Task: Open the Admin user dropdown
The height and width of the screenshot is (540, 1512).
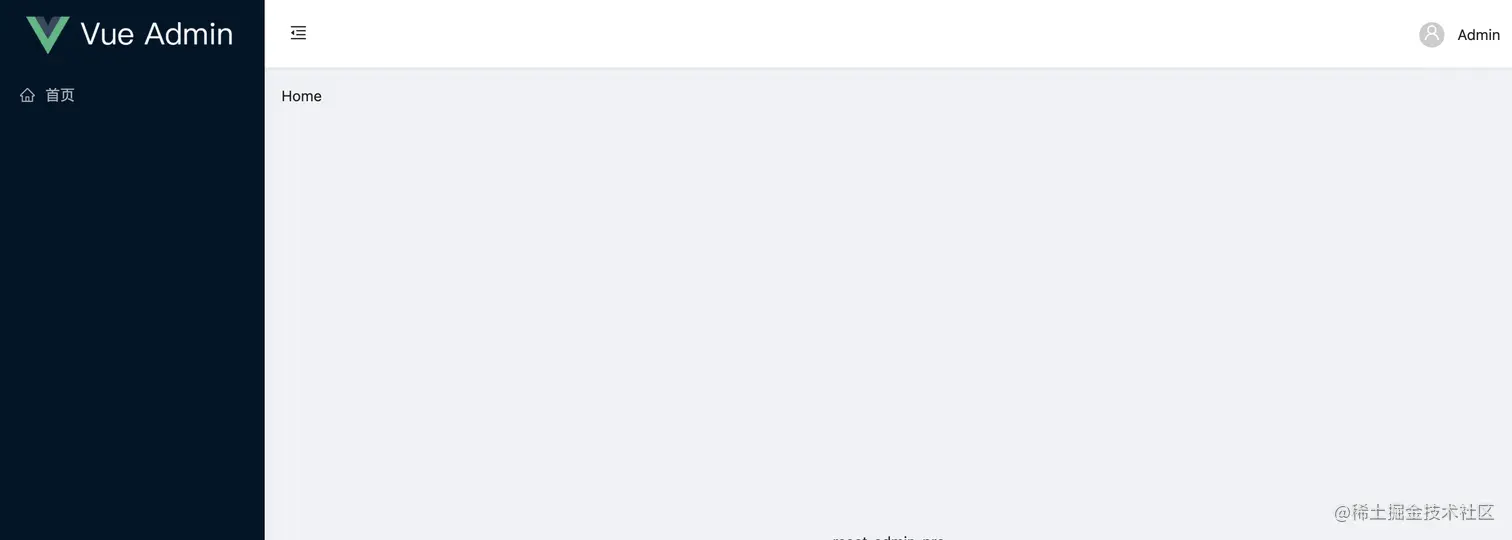Action: point(1460,35)
